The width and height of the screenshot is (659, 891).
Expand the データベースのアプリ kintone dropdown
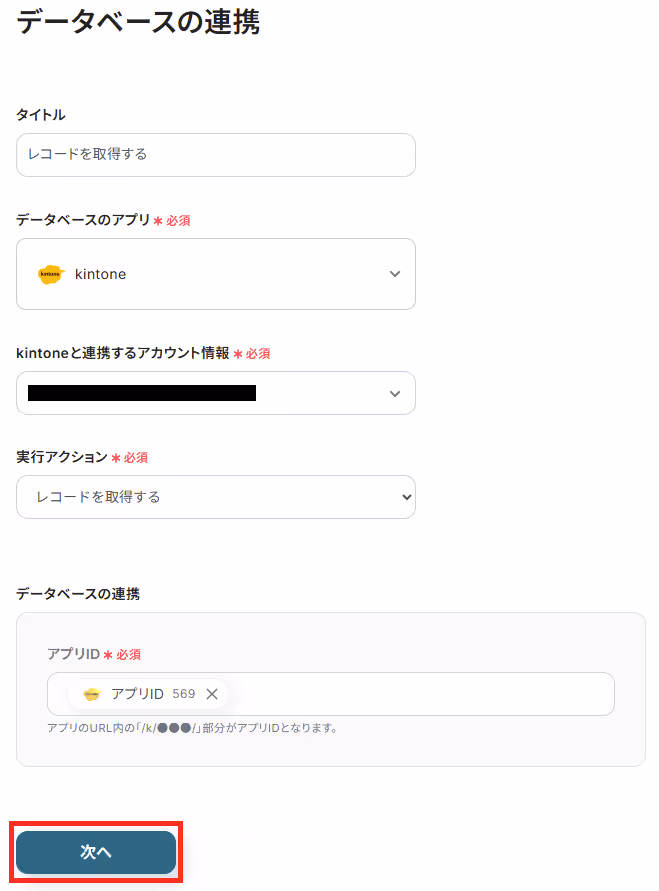(x=215, y=274)
